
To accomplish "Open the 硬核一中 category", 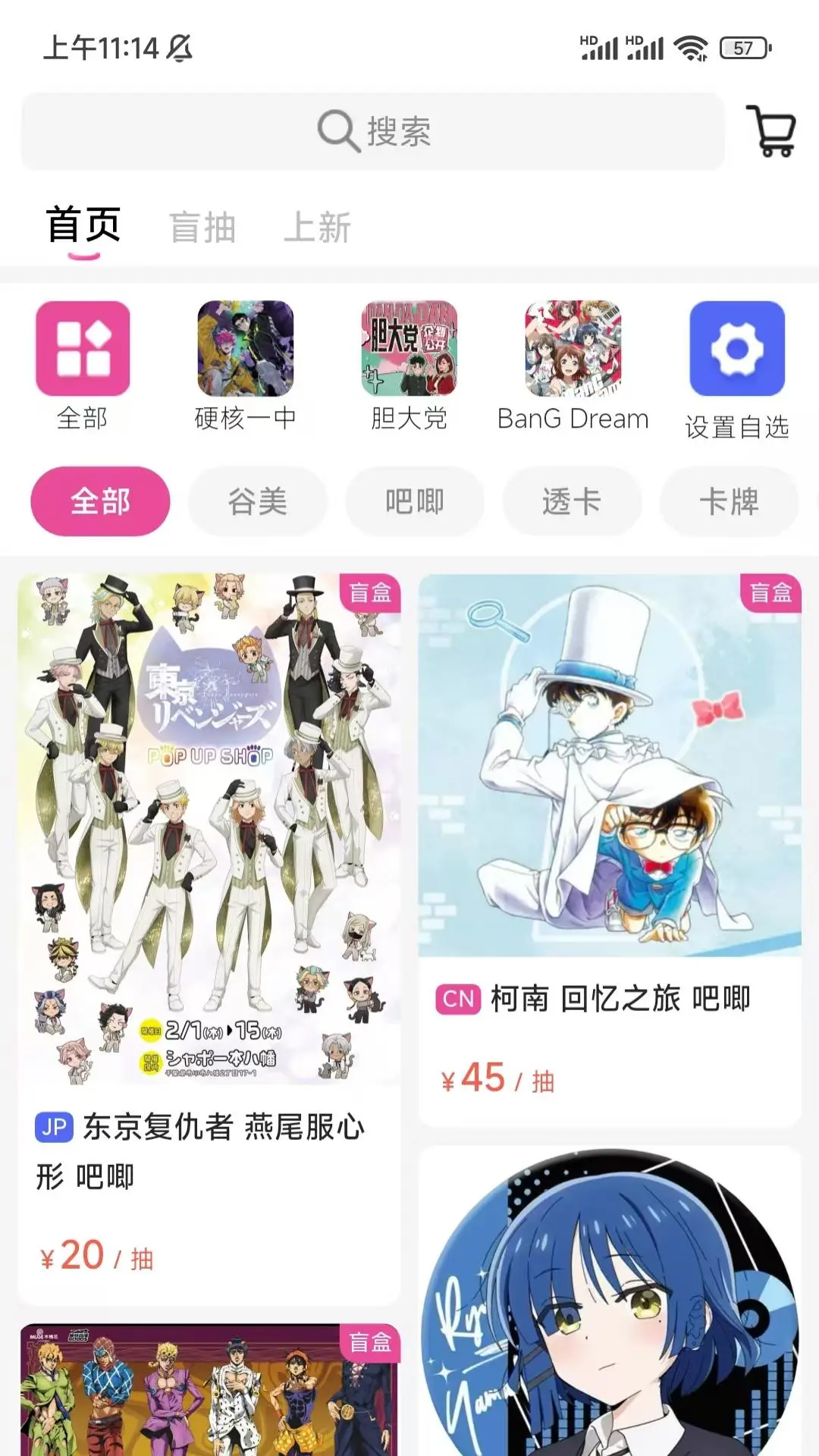I will click(246, 349).
